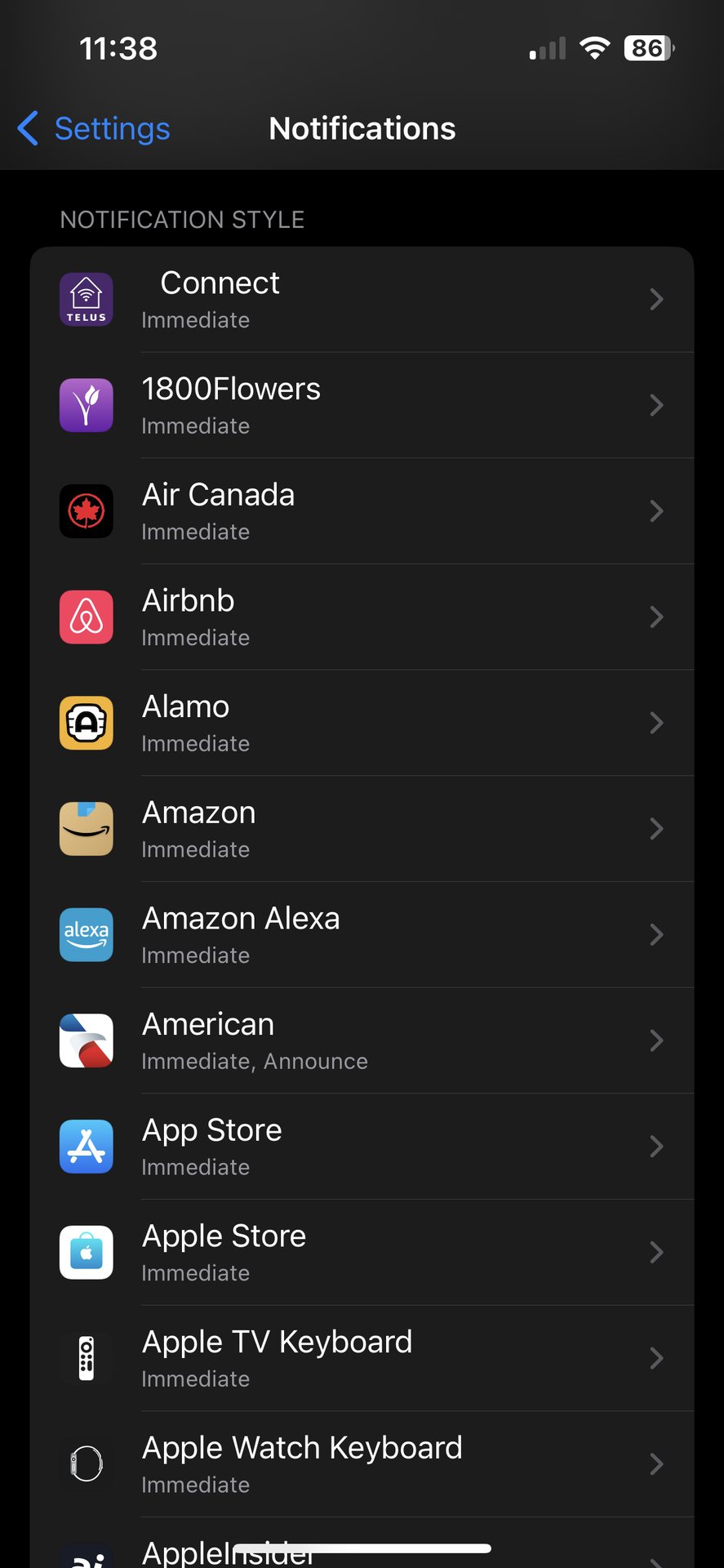The width and height of the screenshot is (724, 1568).
Task: Open Connect notification settings
Action: coord(362,300)
